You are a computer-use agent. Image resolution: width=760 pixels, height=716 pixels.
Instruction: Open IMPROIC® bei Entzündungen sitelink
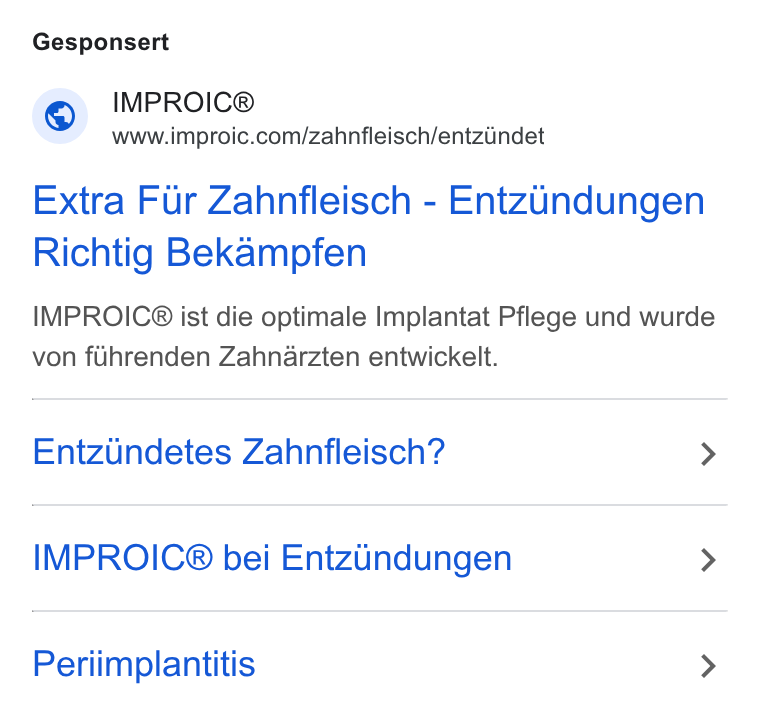click(380, 558)
